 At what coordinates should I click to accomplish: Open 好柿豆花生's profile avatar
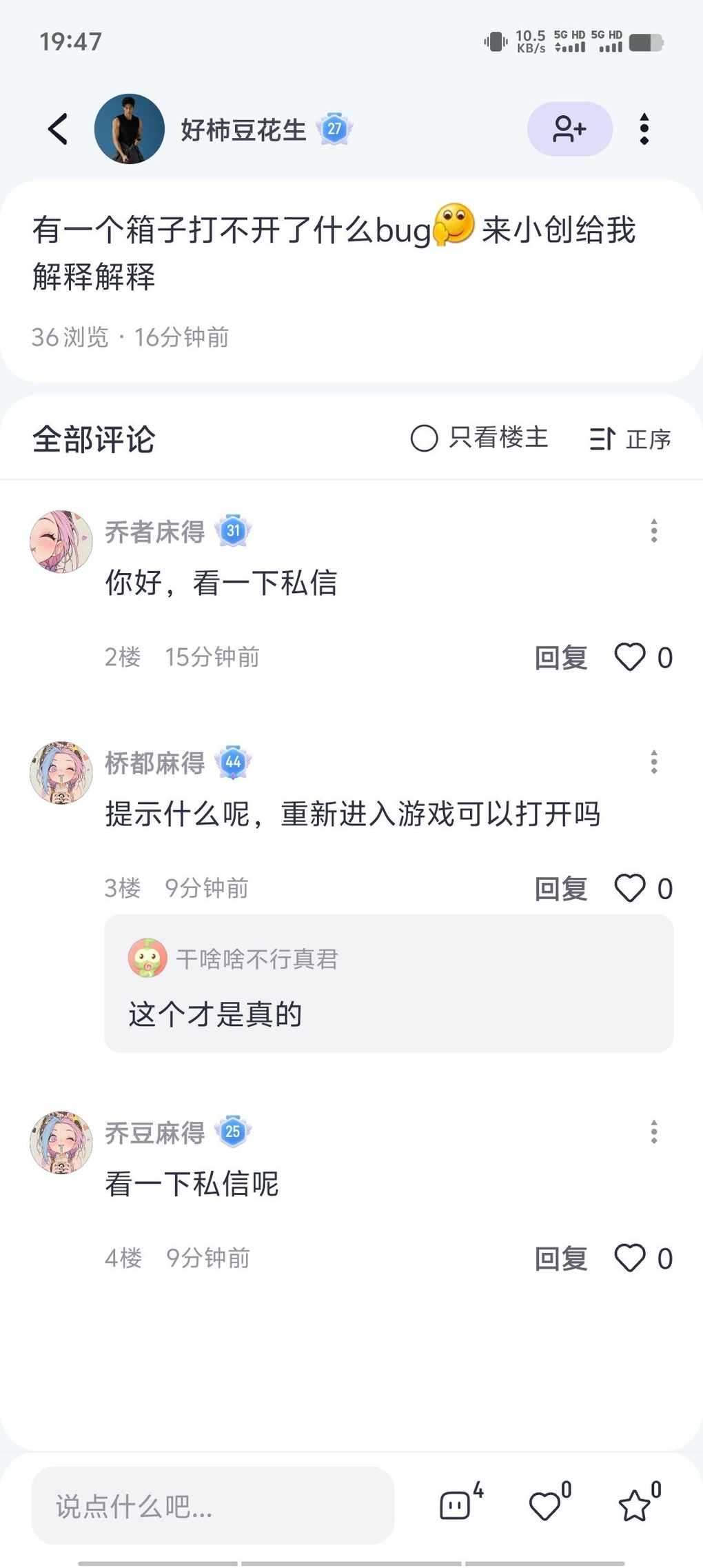click(x=130, y=129)
